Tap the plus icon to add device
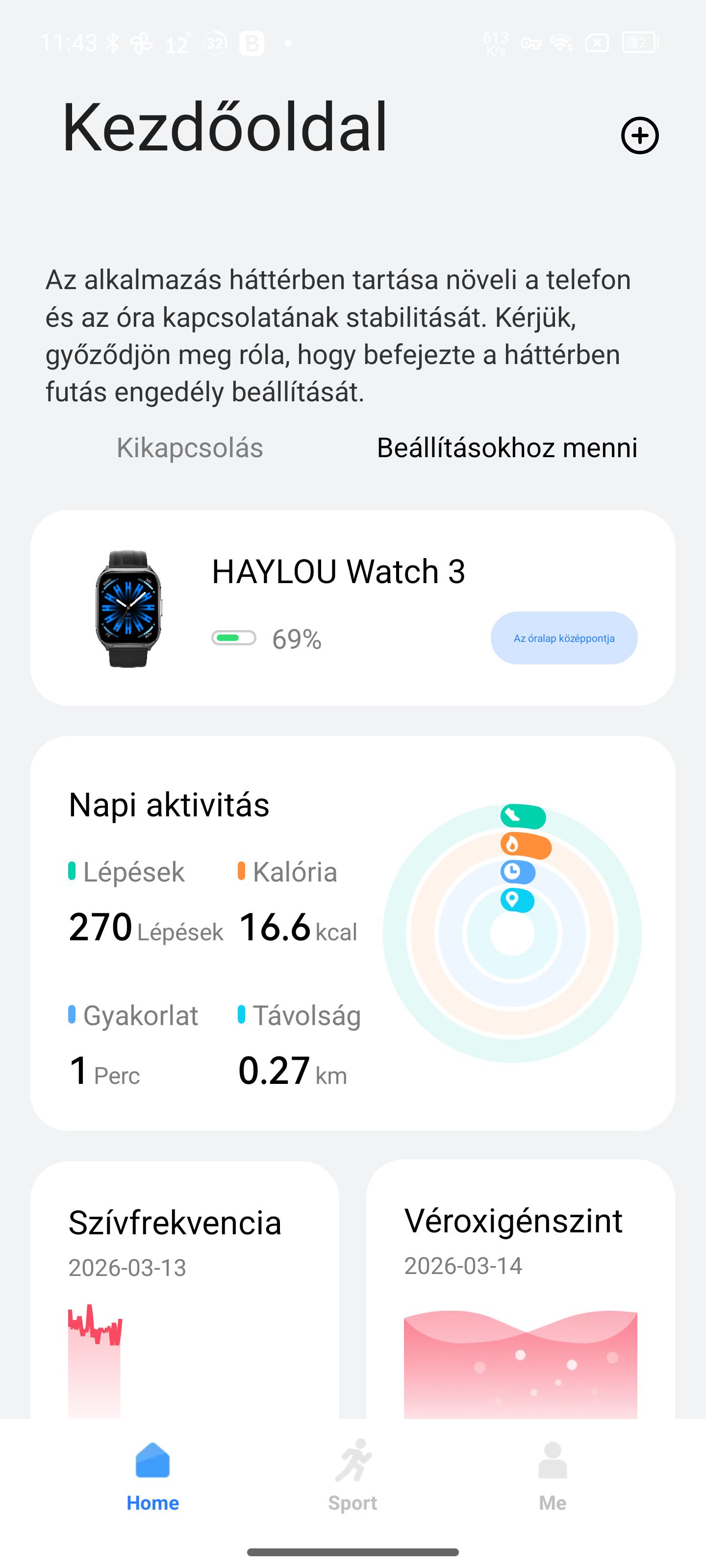Image resolution: width=706 pixels, height=1568 pixels. pyautogui.click(x=639, y=135)
